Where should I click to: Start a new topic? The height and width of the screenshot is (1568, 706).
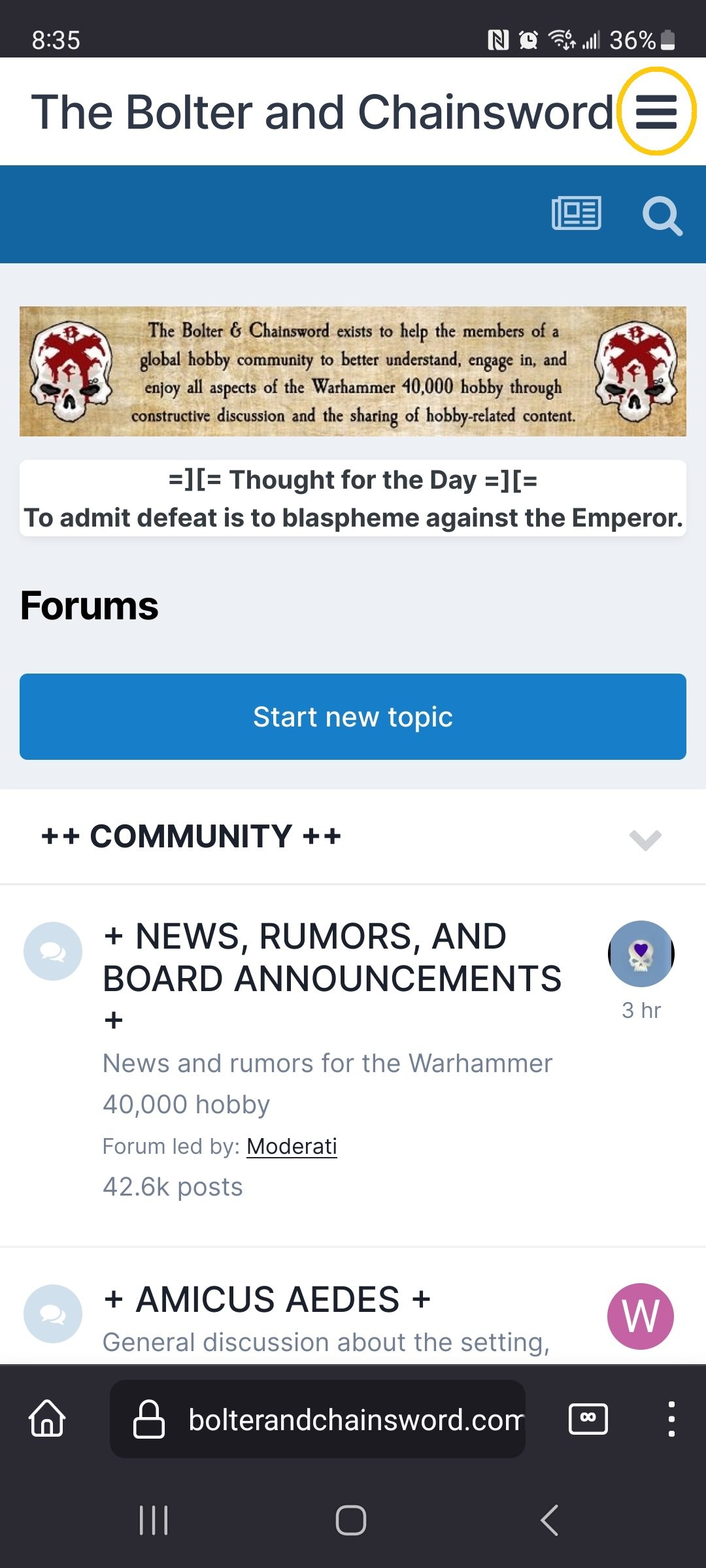[353, 717]
